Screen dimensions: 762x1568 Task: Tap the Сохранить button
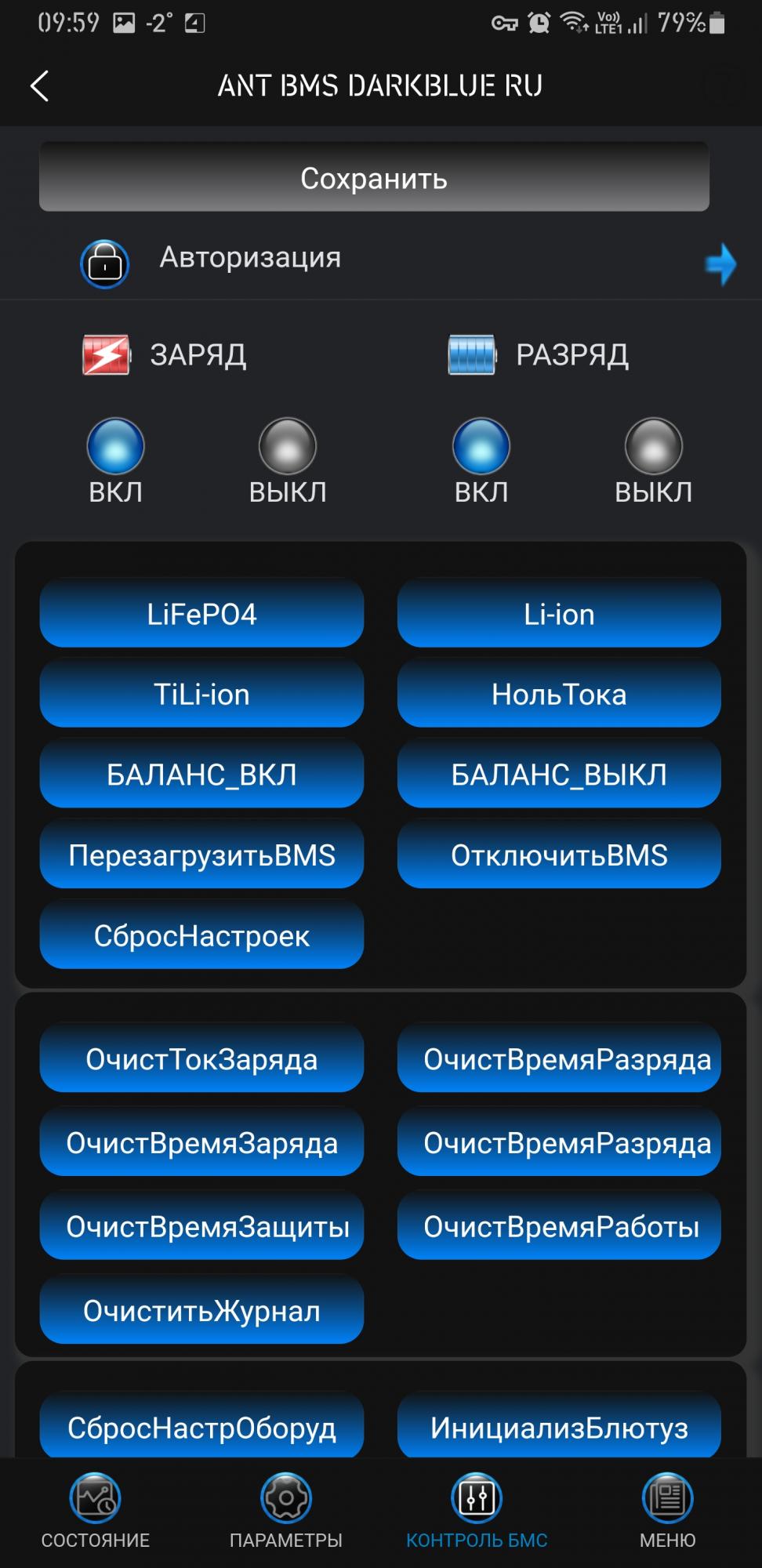pos(374,177)
